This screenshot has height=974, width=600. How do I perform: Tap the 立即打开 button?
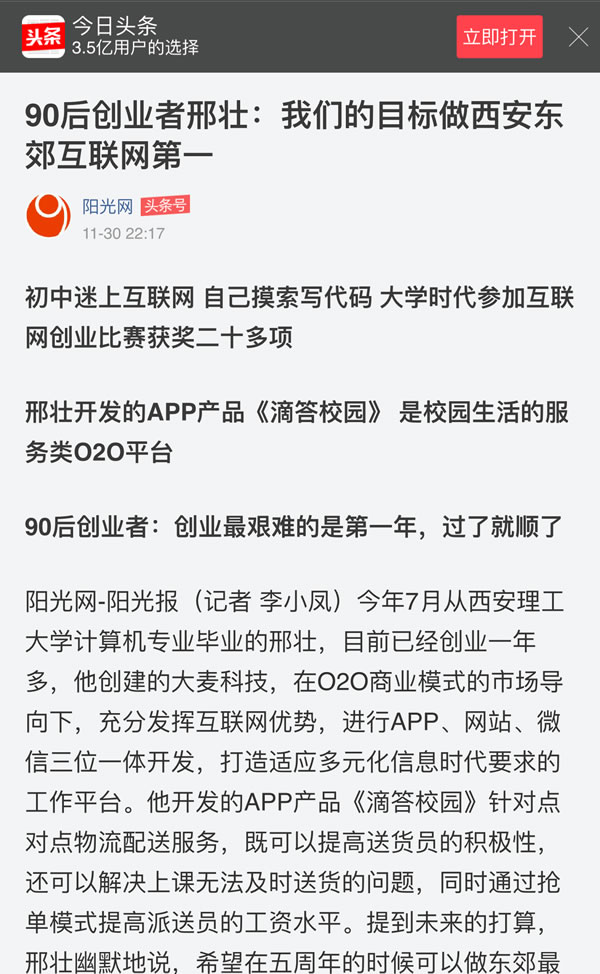click(499, 37)
